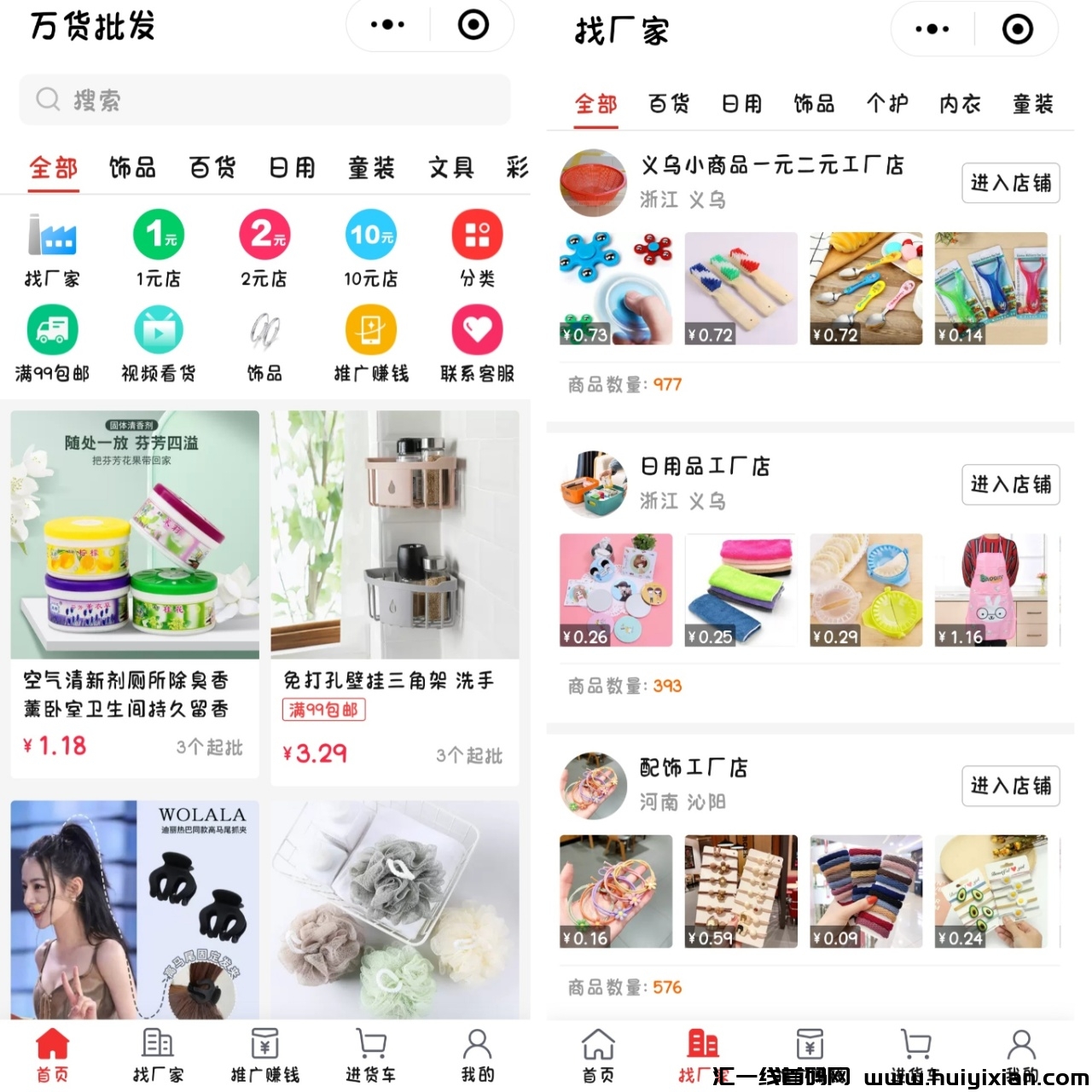Image resolution: width=1092 pixels, height=1092 pixels.
Task: Select the 个护 tab on 找厂家 page
Action: tap(887, 104)
